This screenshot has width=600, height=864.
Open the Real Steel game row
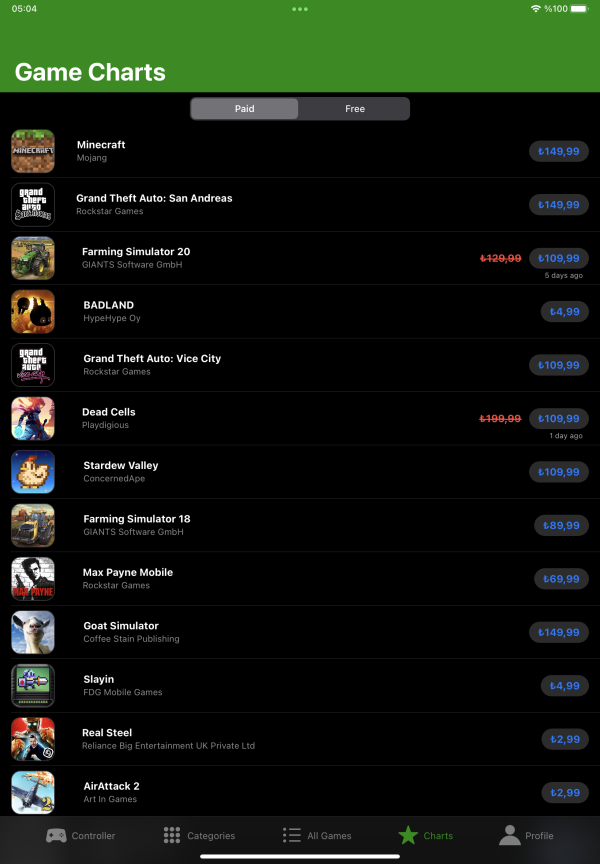tap(250, 739)
